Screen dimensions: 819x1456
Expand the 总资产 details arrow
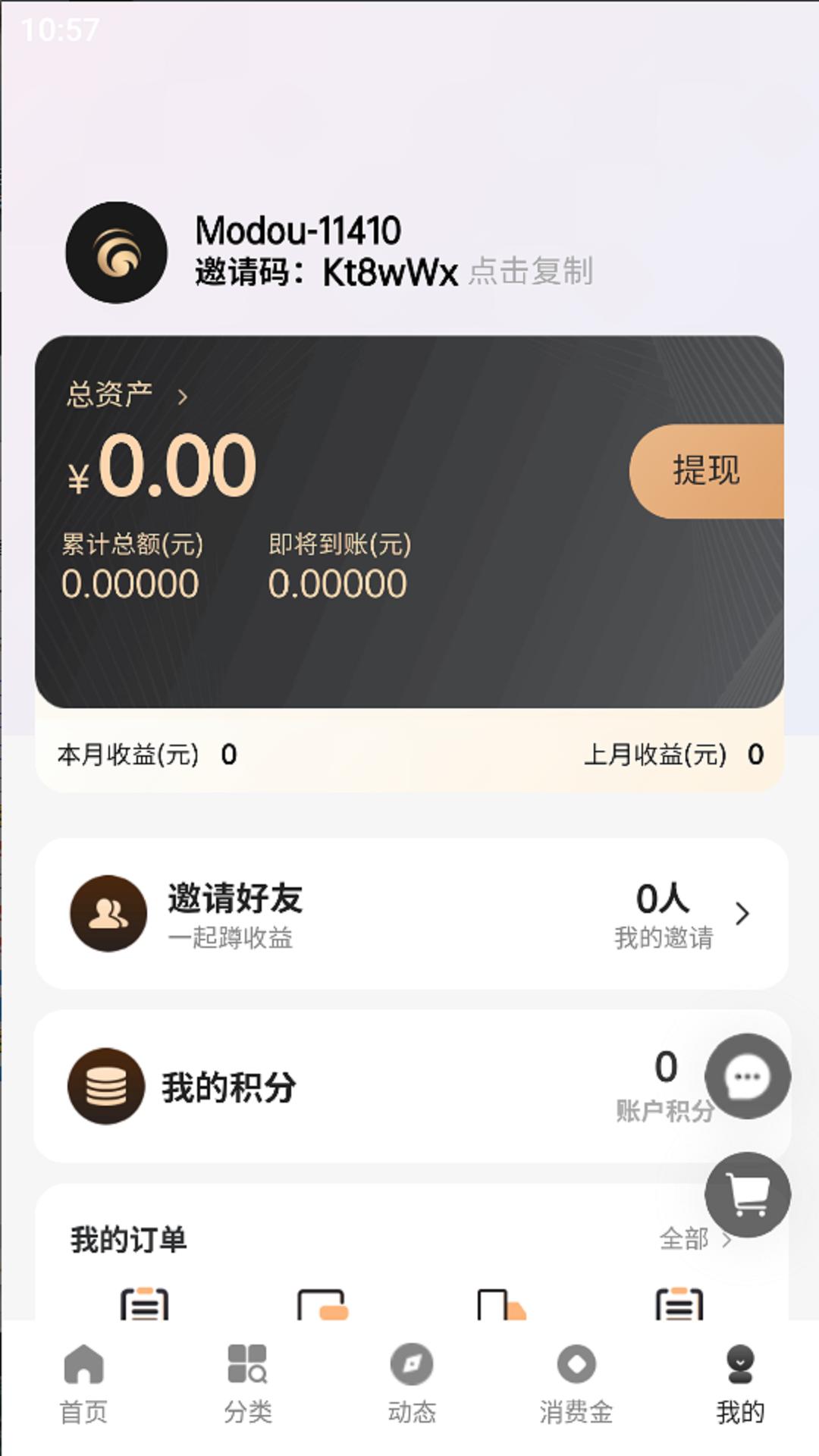[182, 394]
